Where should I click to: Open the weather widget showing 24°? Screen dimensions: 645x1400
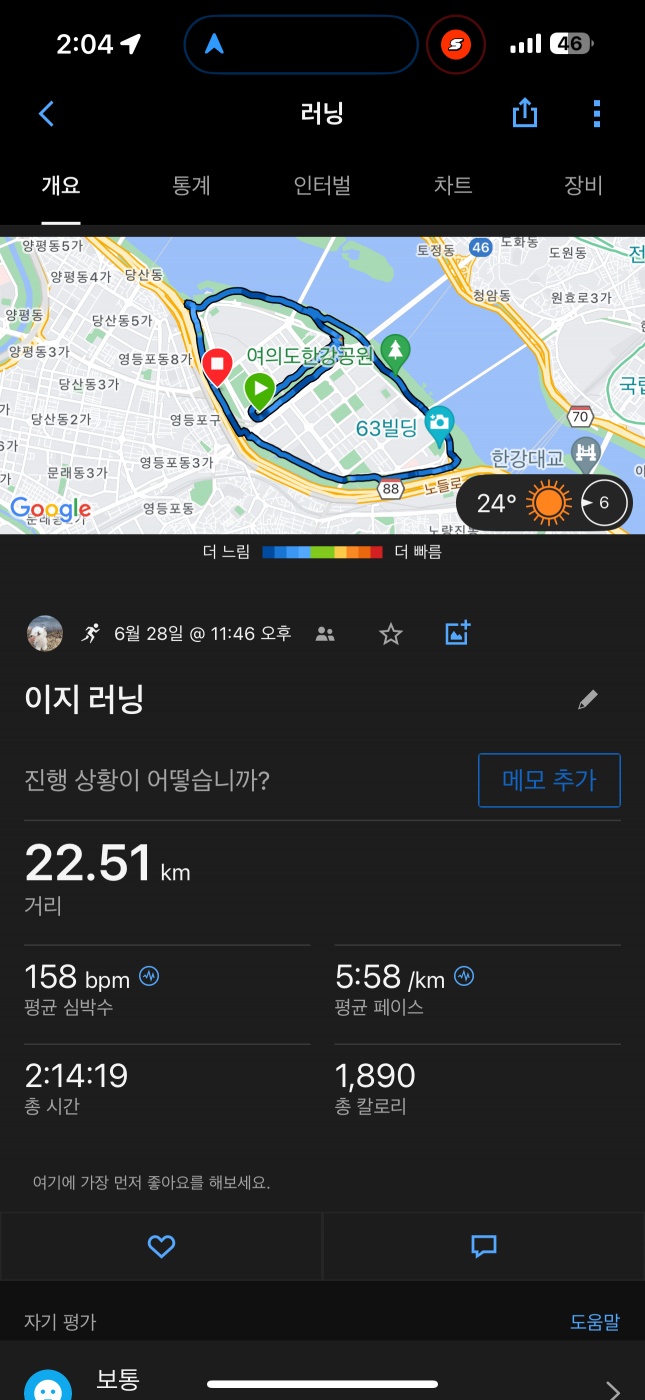[545, 502]
